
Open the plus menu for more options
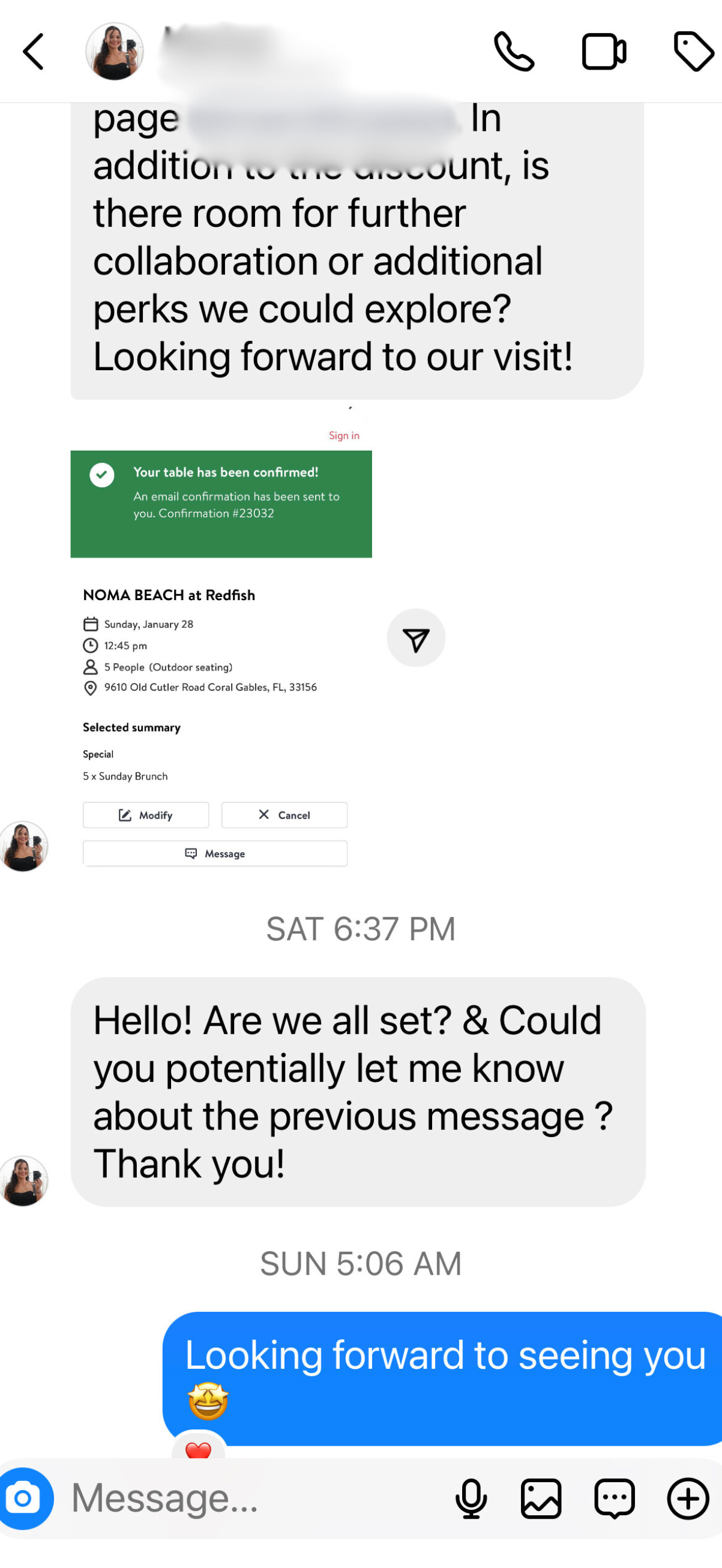(x=688, y=1498)
